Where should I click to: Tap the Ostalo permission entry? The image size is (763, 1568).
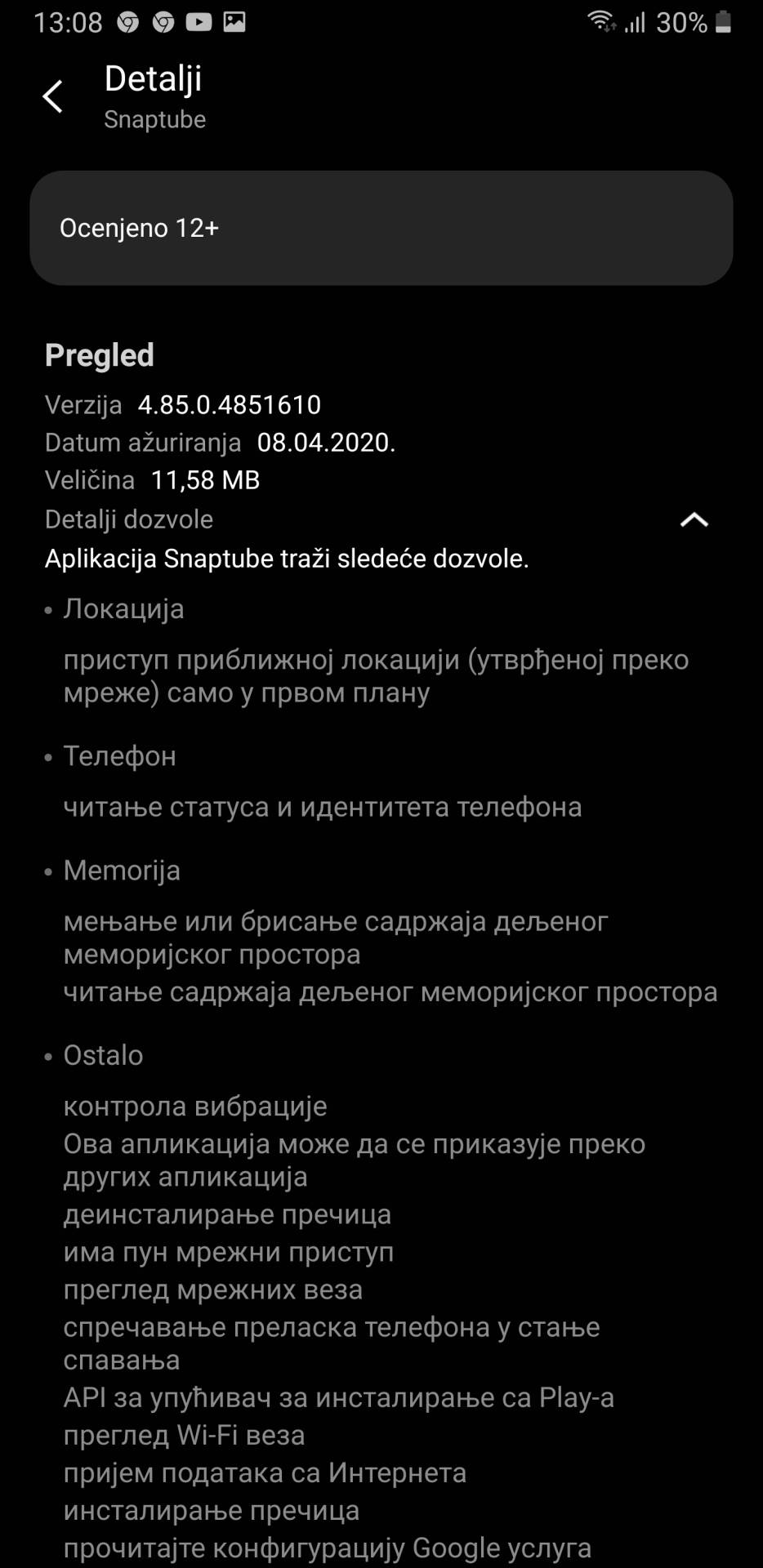point(102,1055)
